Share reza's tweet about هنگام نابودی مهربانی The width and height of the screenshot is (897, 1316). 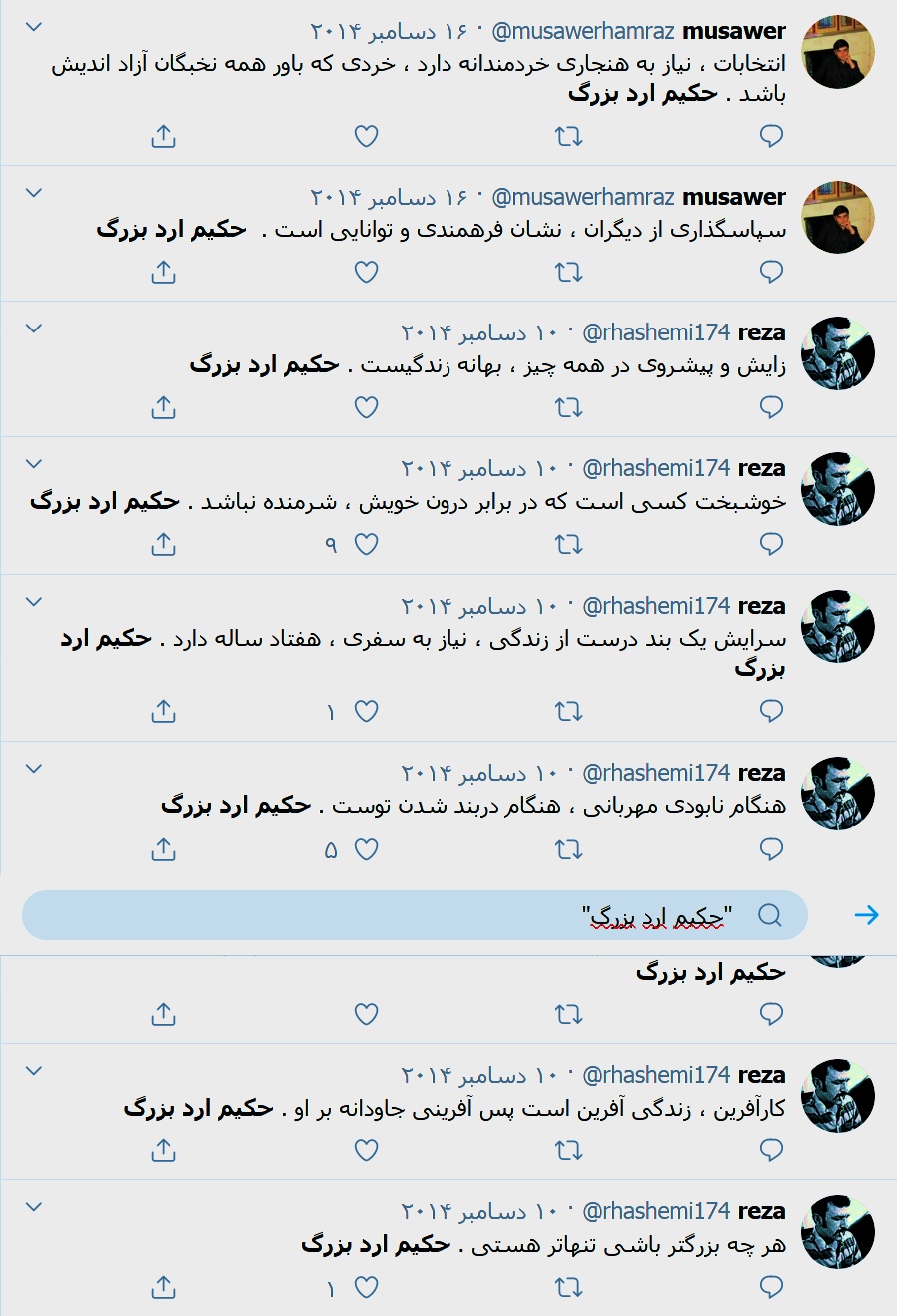pyautogui.click(x=163, y=849)
